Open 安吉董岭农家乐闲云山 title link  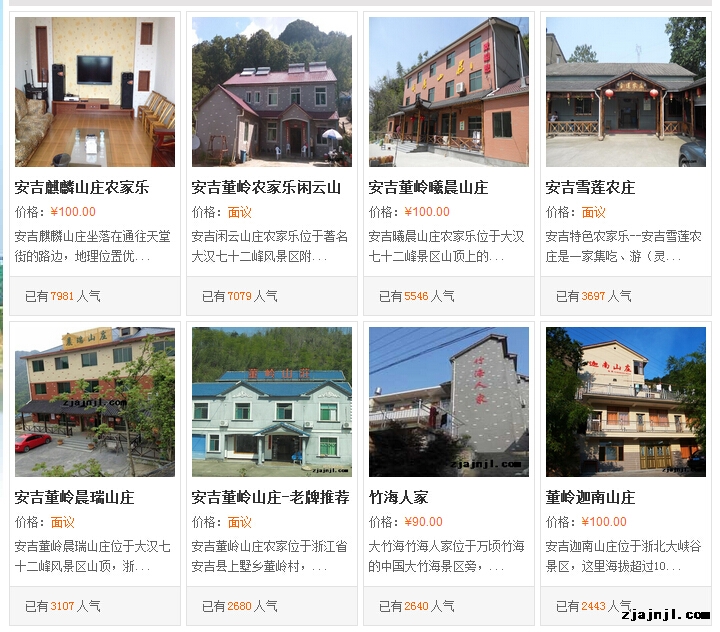(266, 187)
